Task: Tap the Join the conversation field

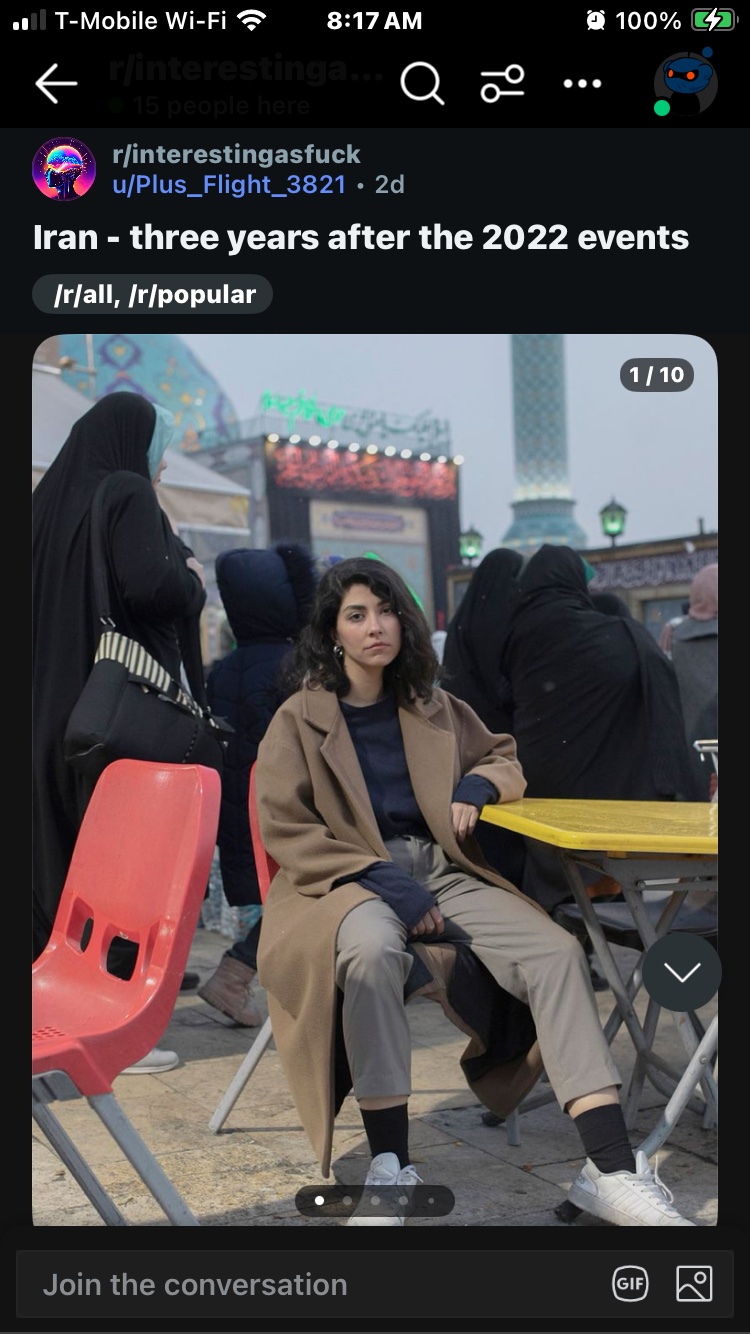Action: click(x=310, y=1284)
